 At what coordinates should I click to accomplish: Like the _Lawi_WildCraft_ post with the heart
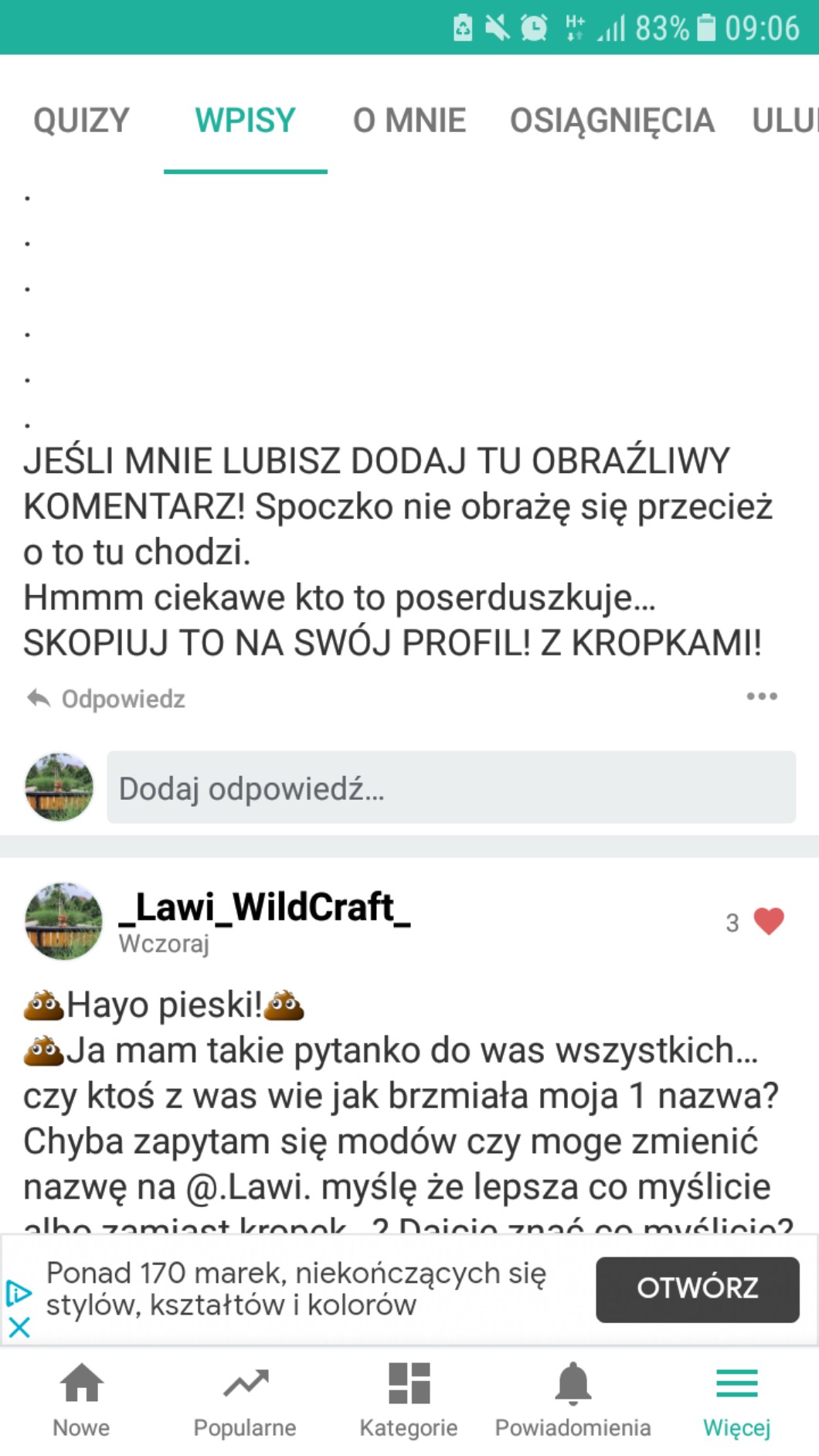[768, 921]
